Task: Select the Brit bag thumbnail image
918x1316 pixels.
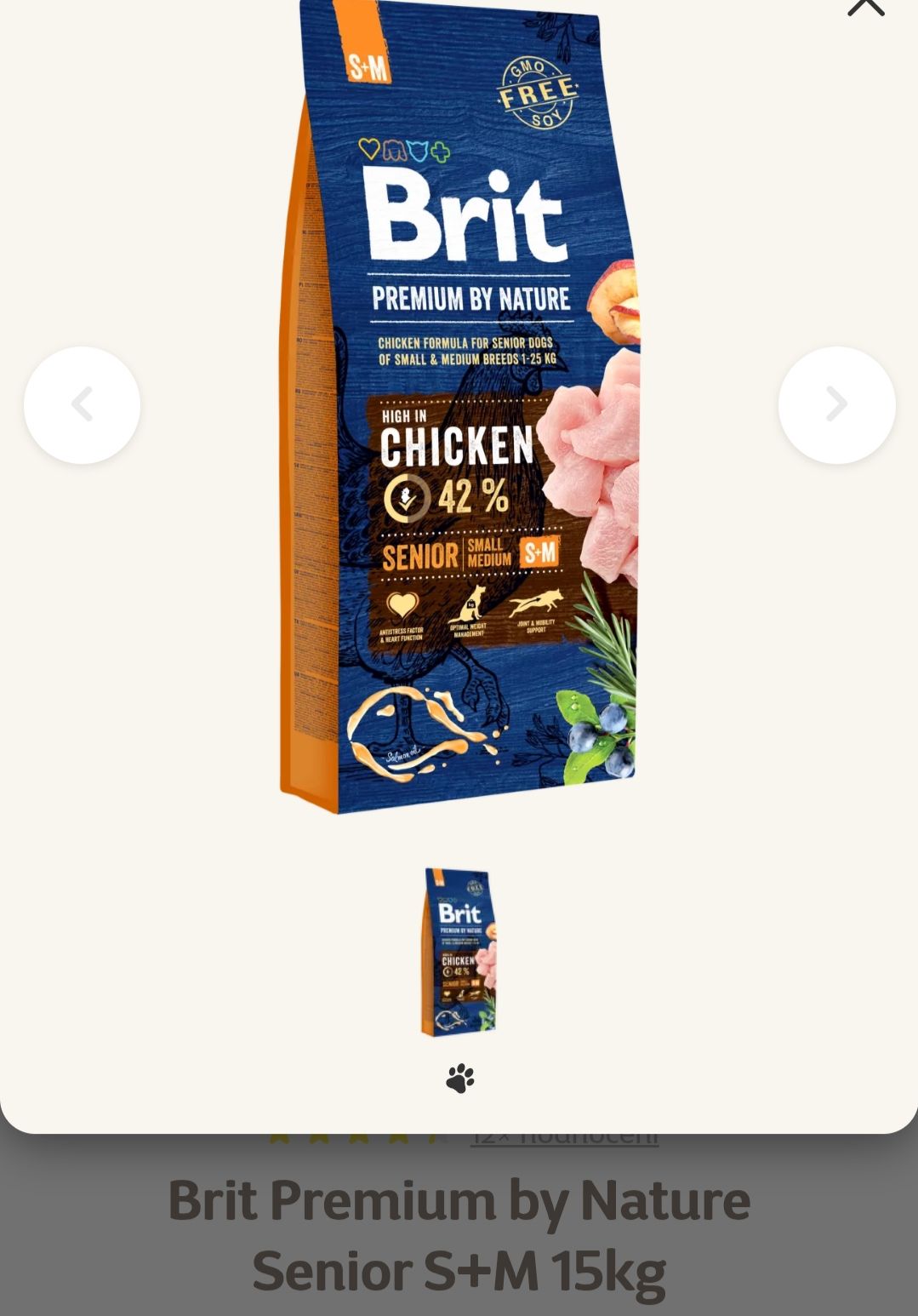Action: (x=459, y=952)
